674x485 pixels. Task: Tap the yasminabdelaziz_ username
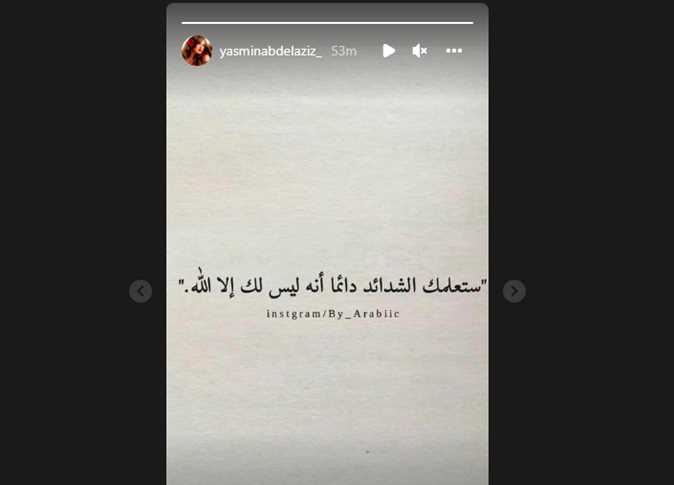point(270,51)
